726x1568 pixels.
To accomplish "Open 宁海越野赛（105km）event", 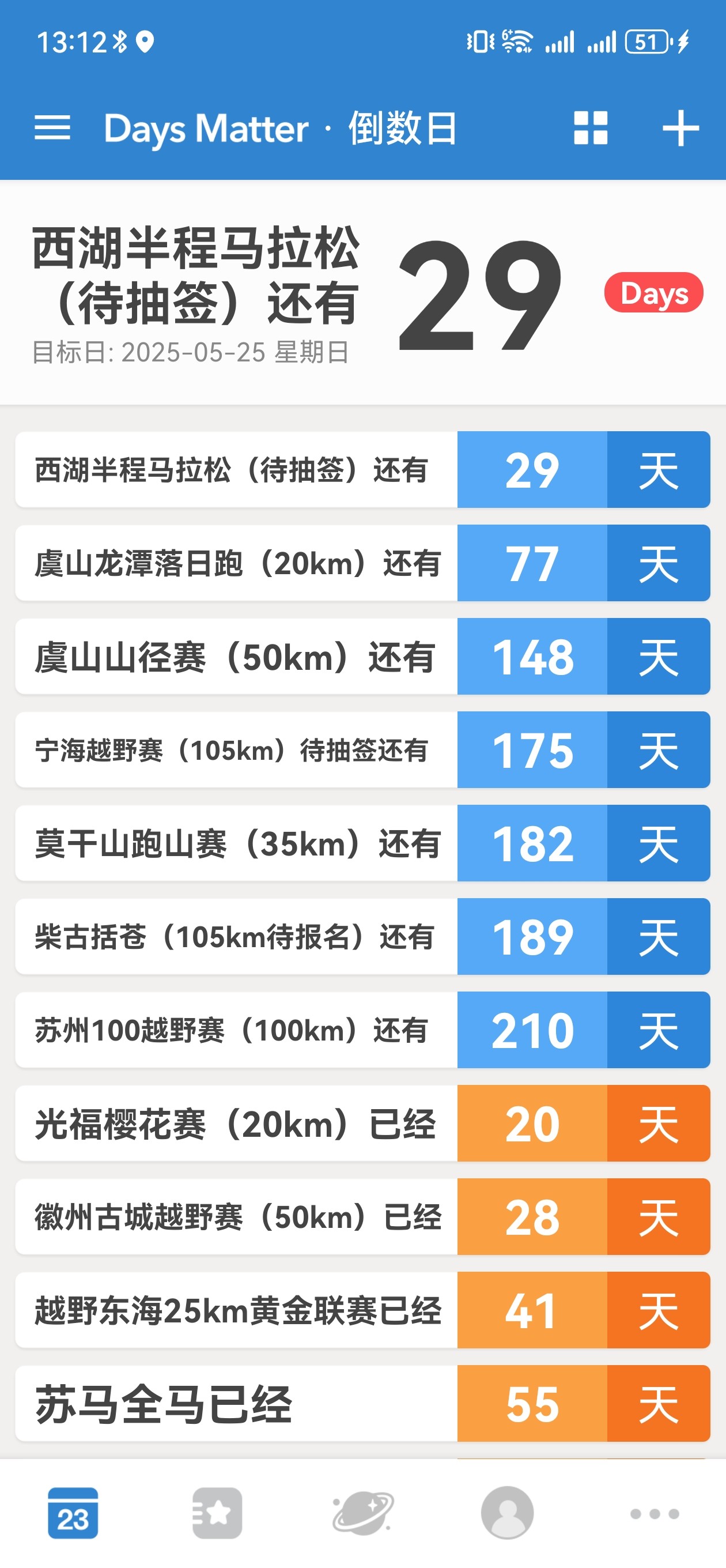I will click(362, 750).
